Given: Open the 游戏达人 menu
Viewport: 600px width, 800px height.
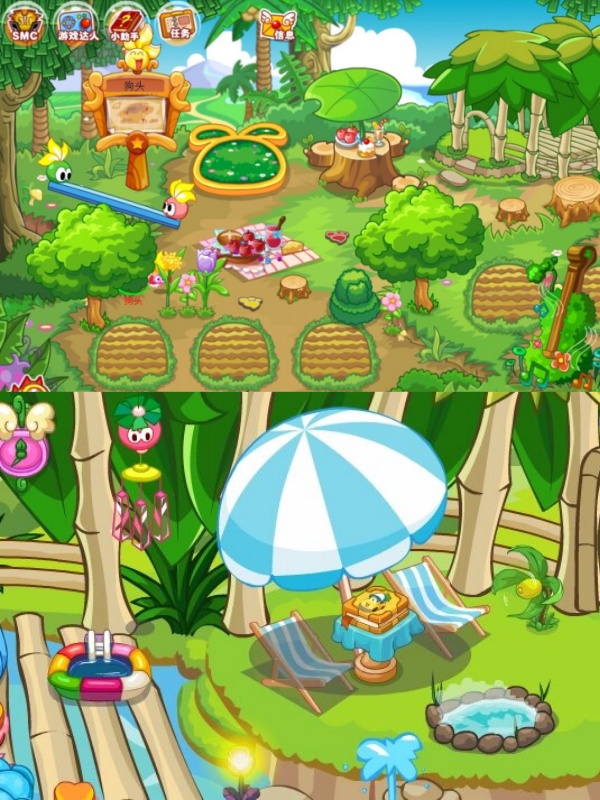Looking at the screenshot, I should pyautogui.click(x=76, y=24).
